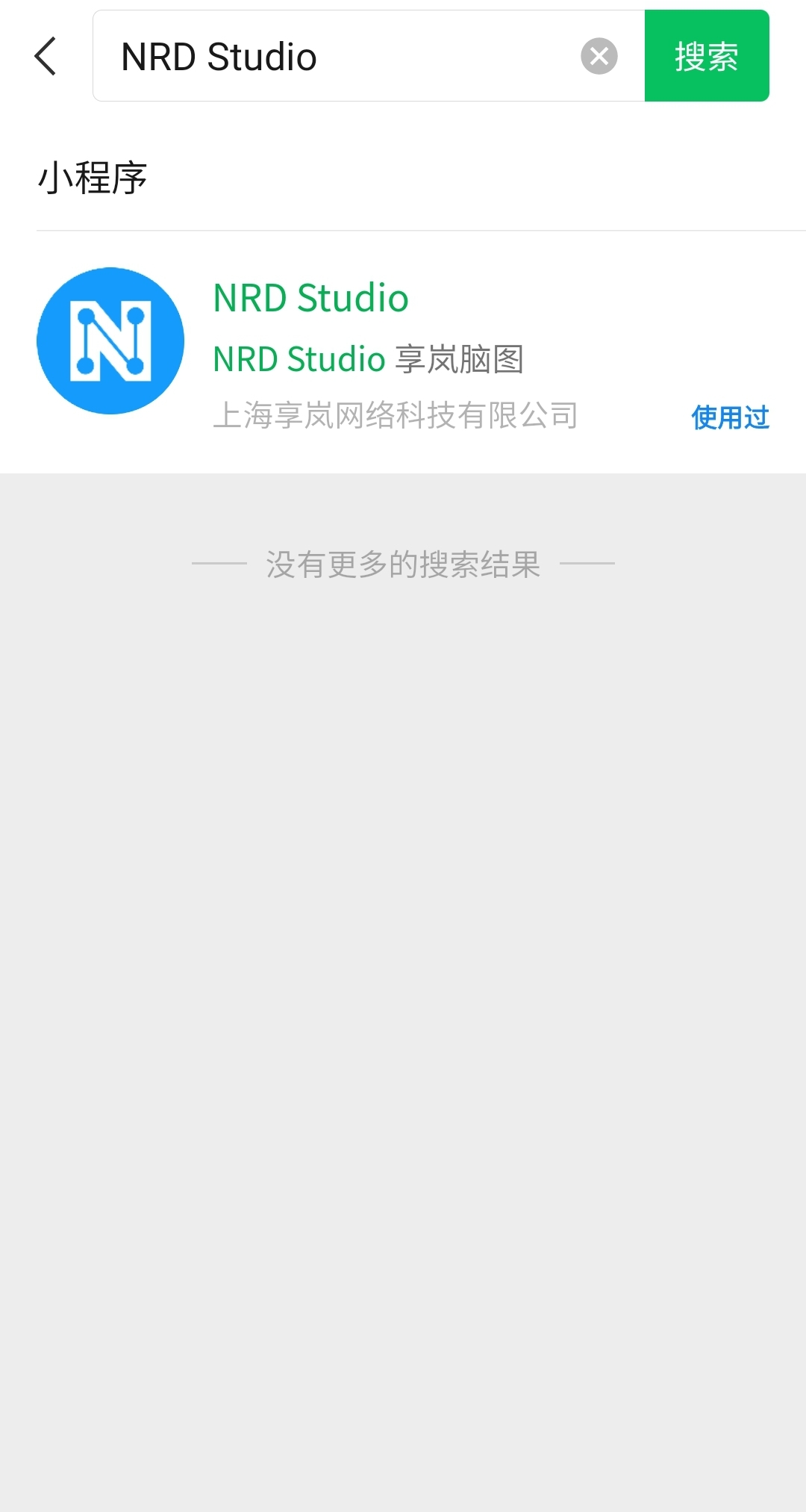Select the NRD Studio result title
The width and height of the screenshot is (806, 1512).
(310, 298)
